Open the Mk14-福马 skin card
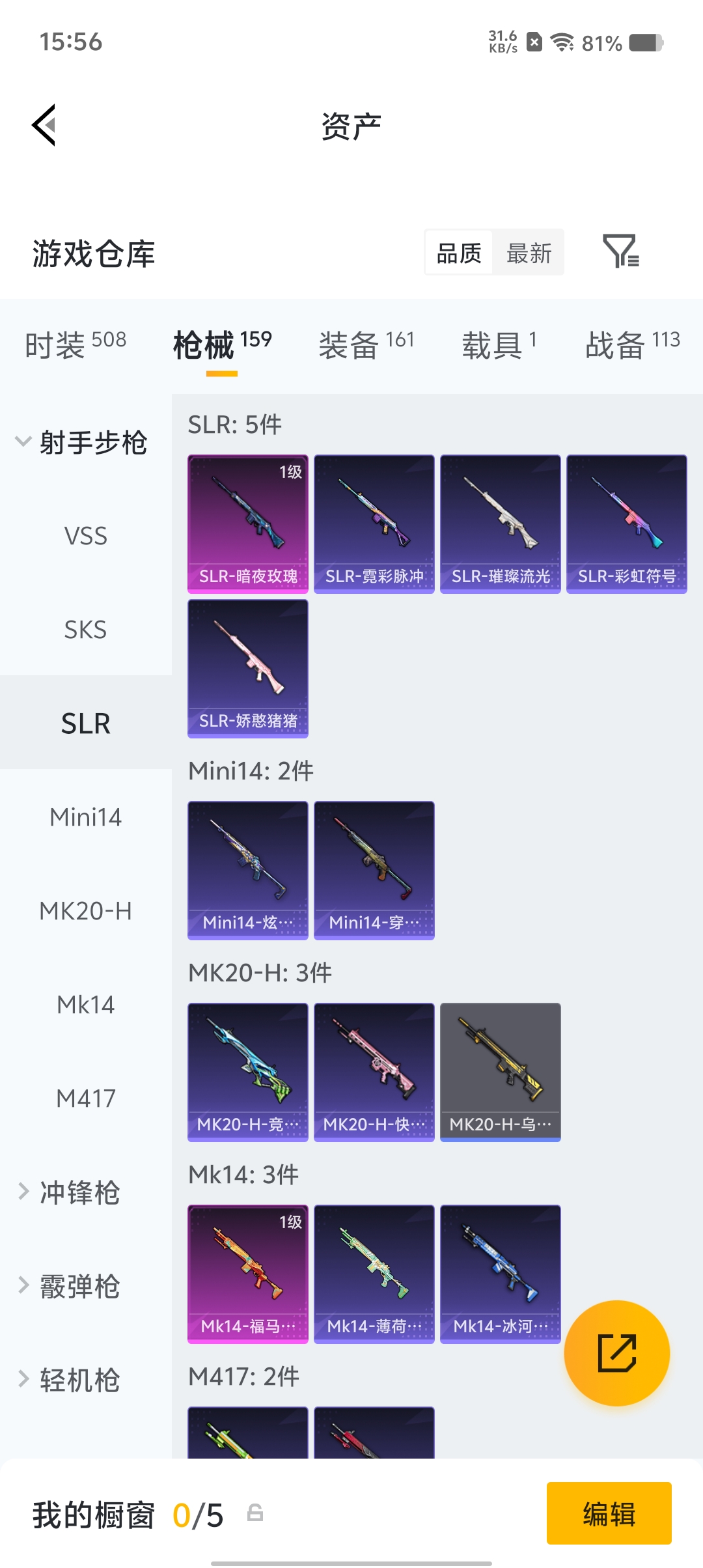The image size is (703, 1568). [x=248, y=1274]
